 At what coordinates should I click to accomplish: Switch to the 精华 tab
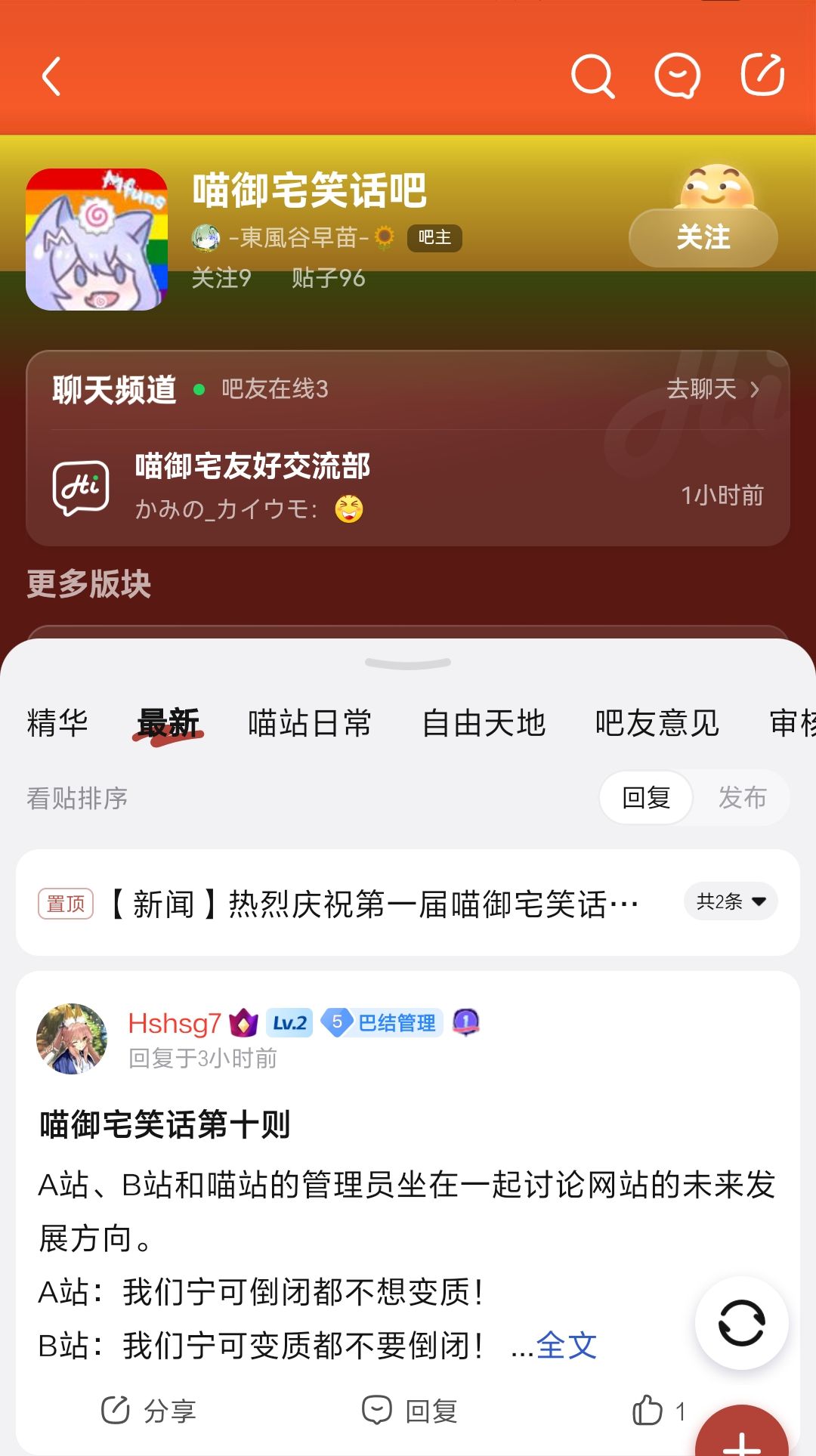(57, 723)
